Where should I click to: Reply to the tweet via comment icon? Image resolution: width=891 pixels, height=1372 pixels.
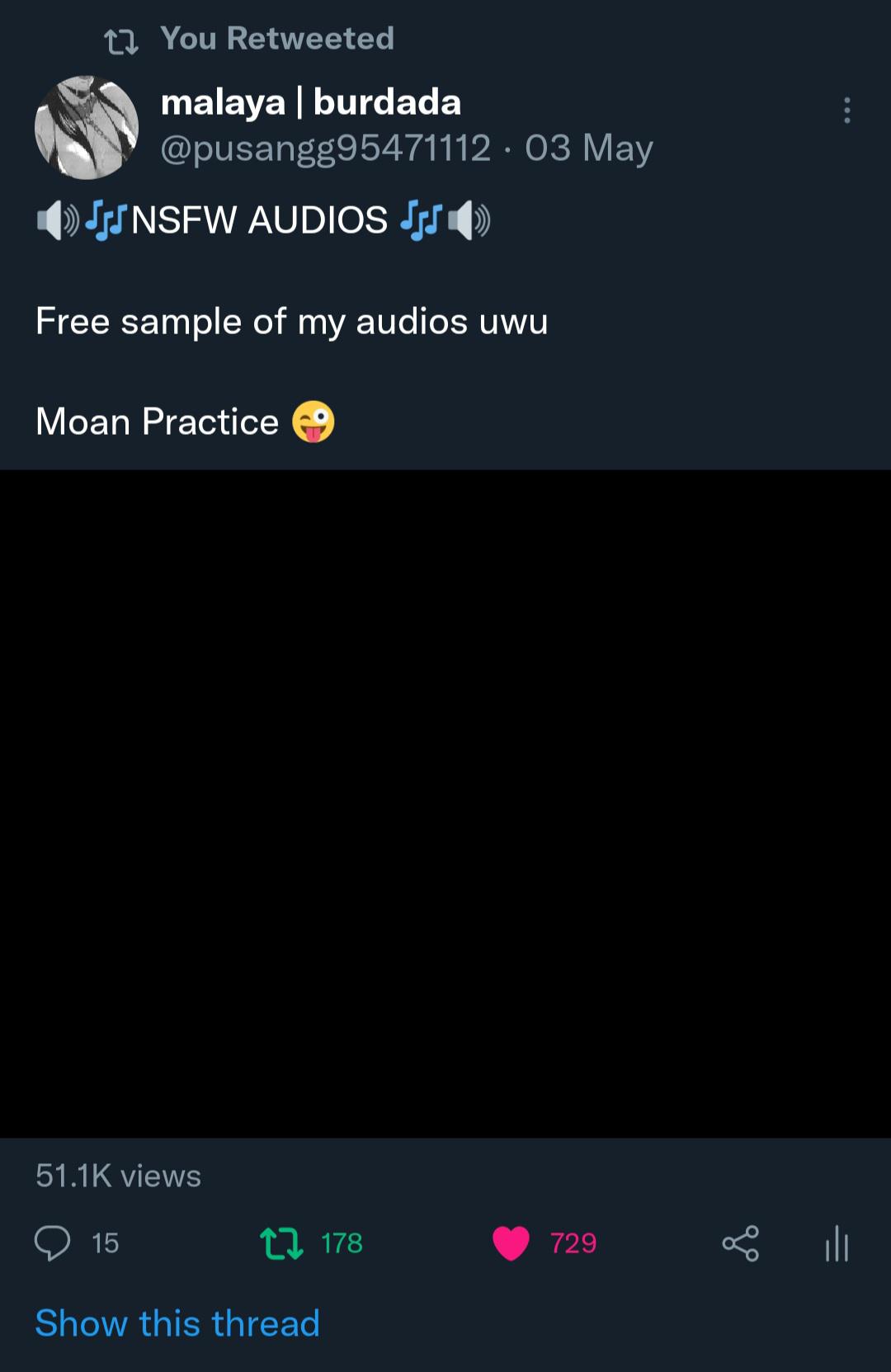(53, 1243)
